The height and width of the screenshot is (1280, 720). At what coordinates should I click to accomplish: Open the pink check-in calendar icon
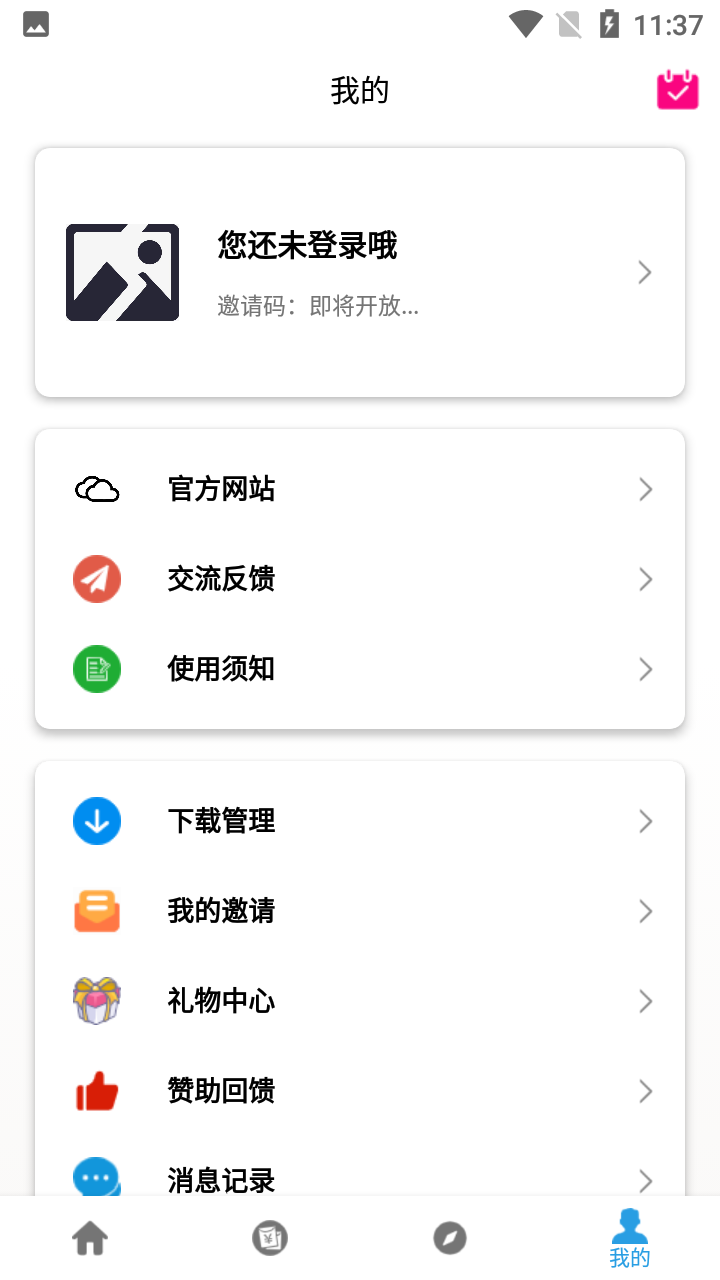click(x=677, y=90)
